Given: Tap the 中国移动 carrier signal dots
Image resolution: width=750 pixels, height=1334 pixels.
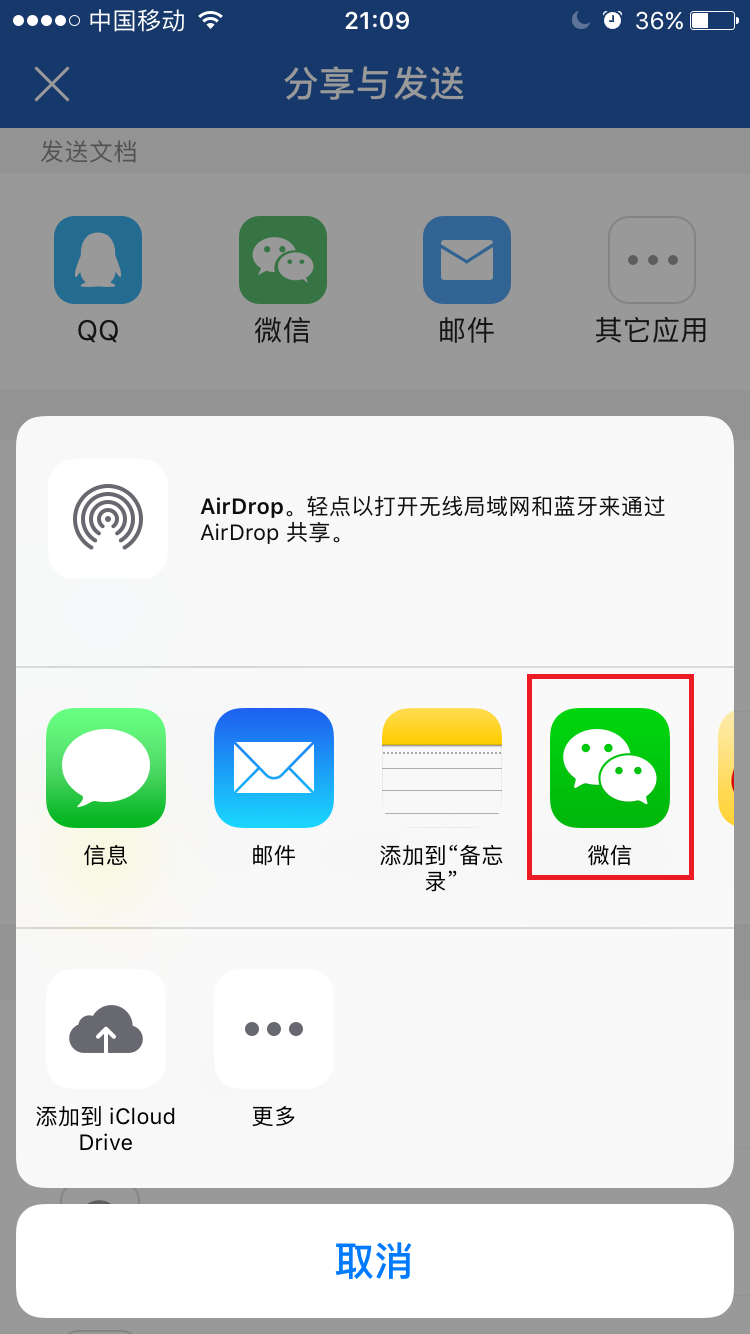Looking at the screenshot, I should (40, 18).
